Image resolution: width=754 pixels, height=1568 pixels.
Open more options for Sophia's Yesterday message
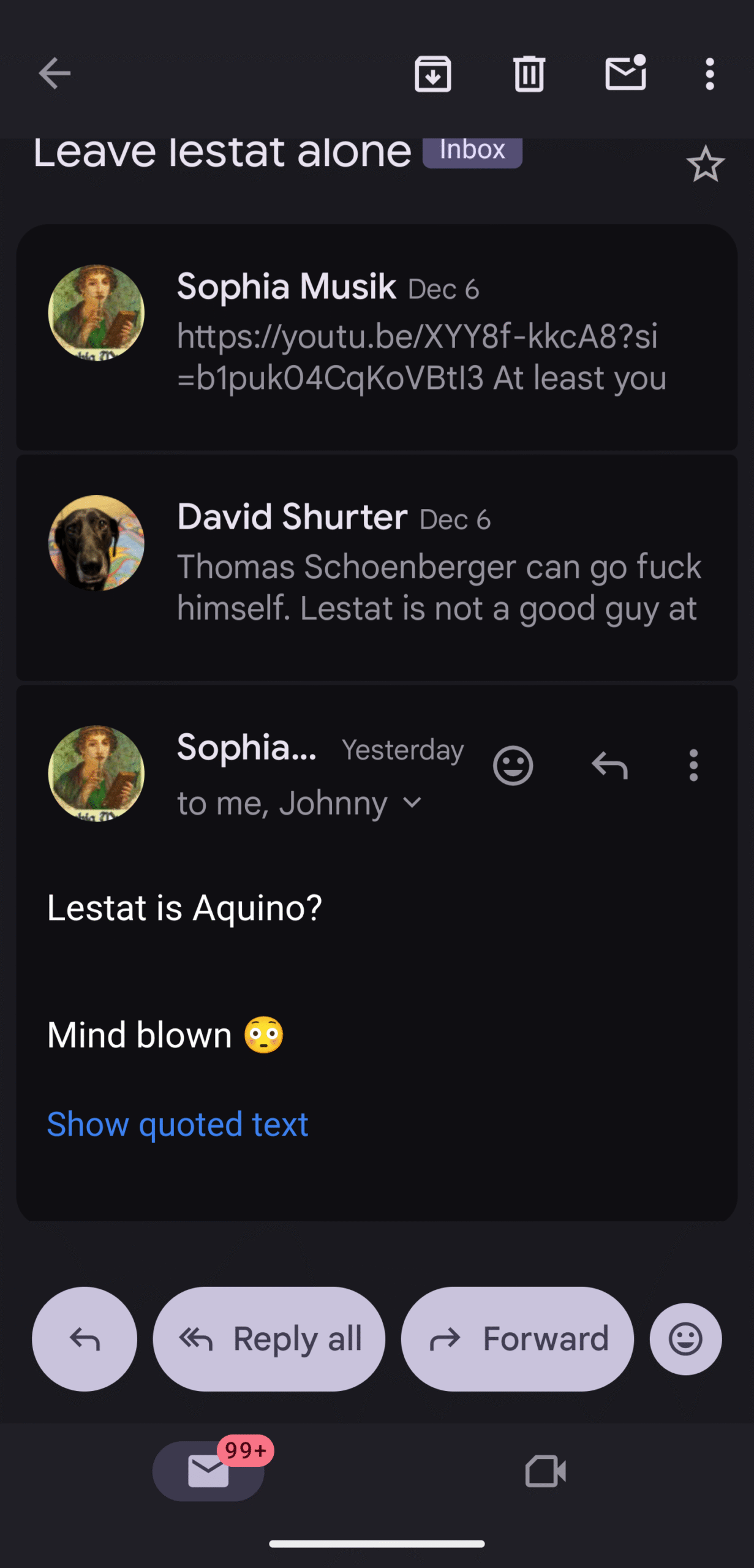pos(693,766)
